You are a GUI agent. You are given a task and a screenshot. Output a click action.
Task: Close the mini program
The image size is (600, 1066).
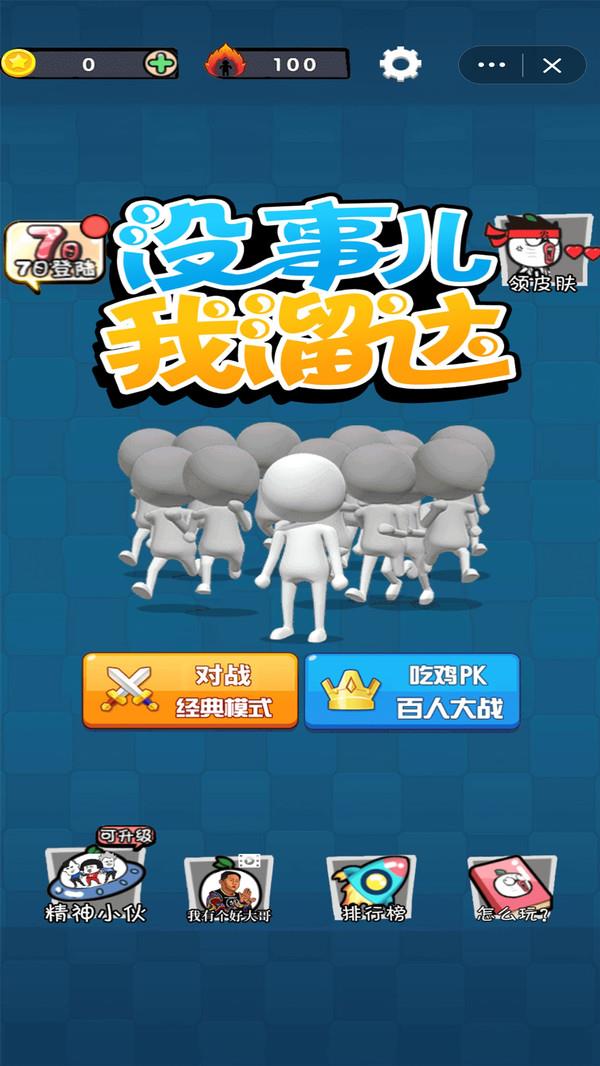click(552, 65)
